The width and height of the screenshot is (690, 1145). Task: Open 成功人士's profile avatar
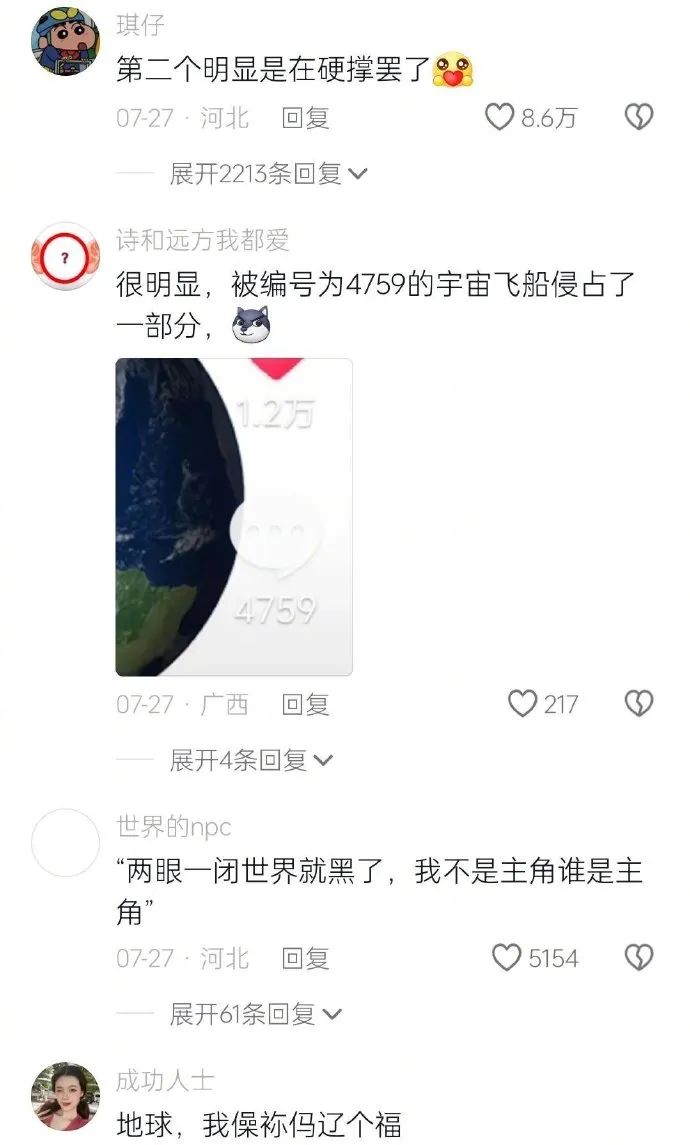65,1097
